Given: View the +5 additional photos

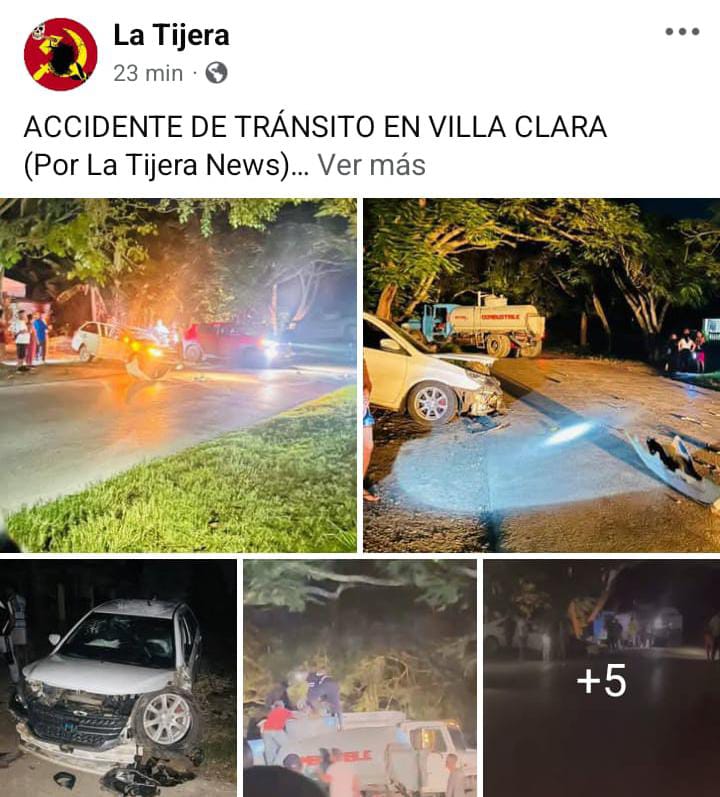Looking at the screenshot, I should pyautogui.click(x=601, y=678).
